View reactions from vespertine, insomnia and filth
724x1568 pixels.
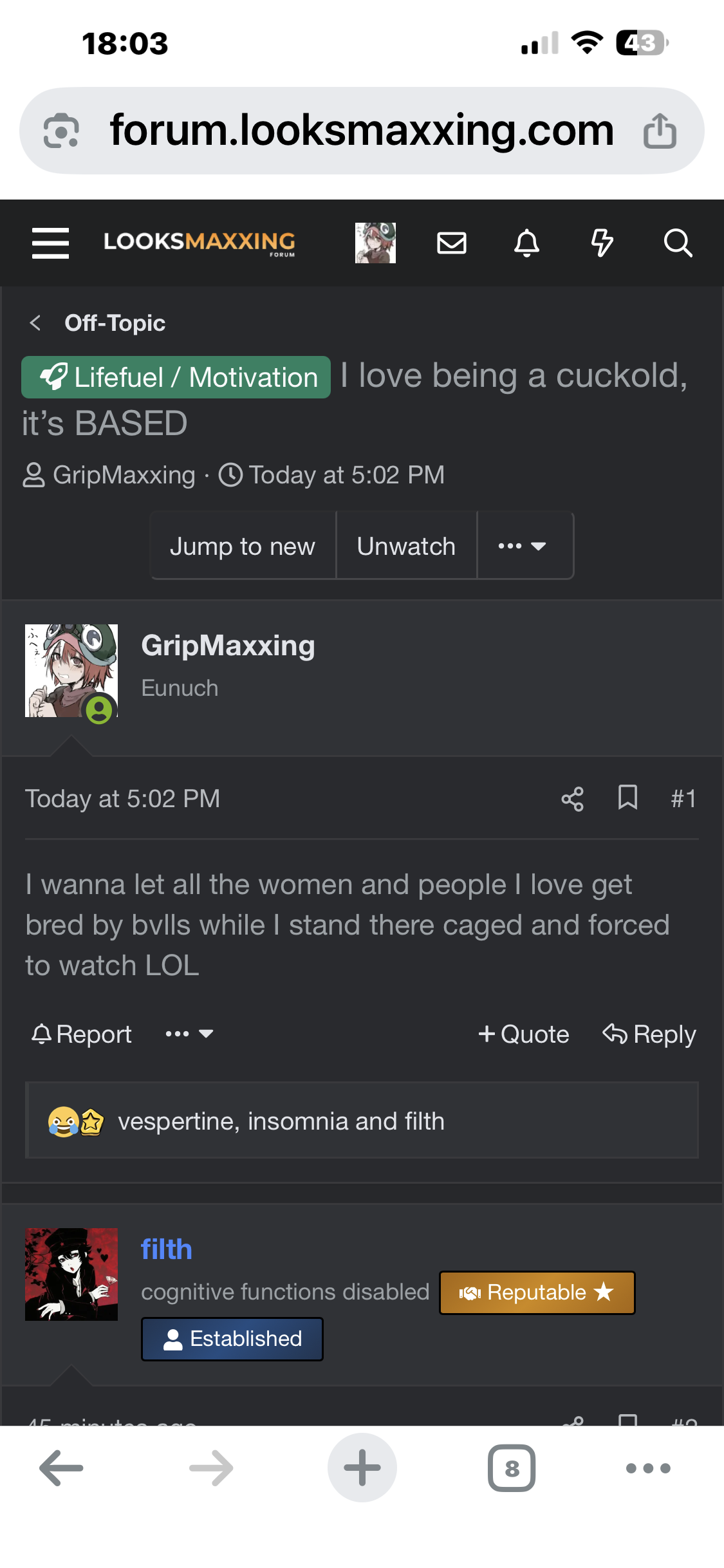pyautogui.click(x=281, y=1121)
